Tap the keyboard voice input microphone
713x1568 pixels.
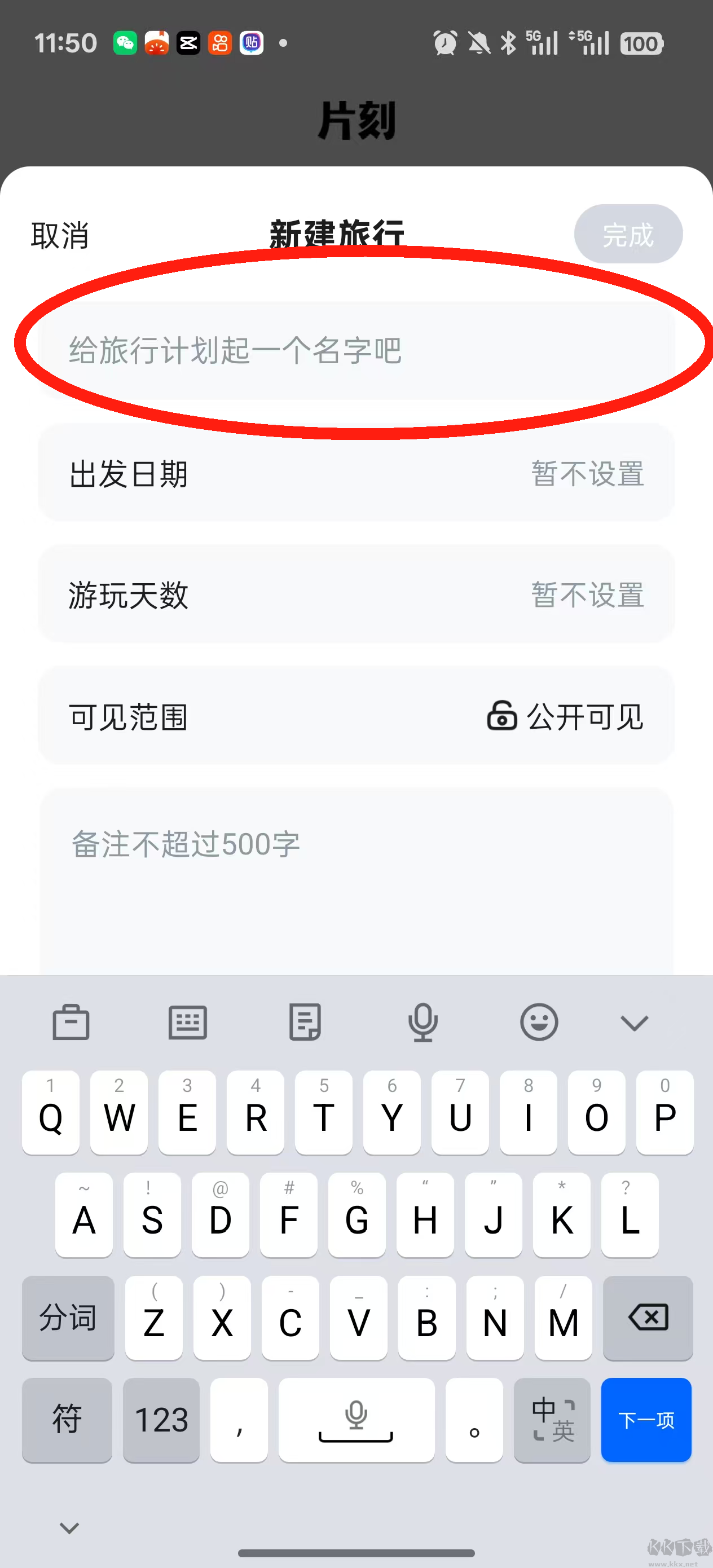coord(422,1022)
